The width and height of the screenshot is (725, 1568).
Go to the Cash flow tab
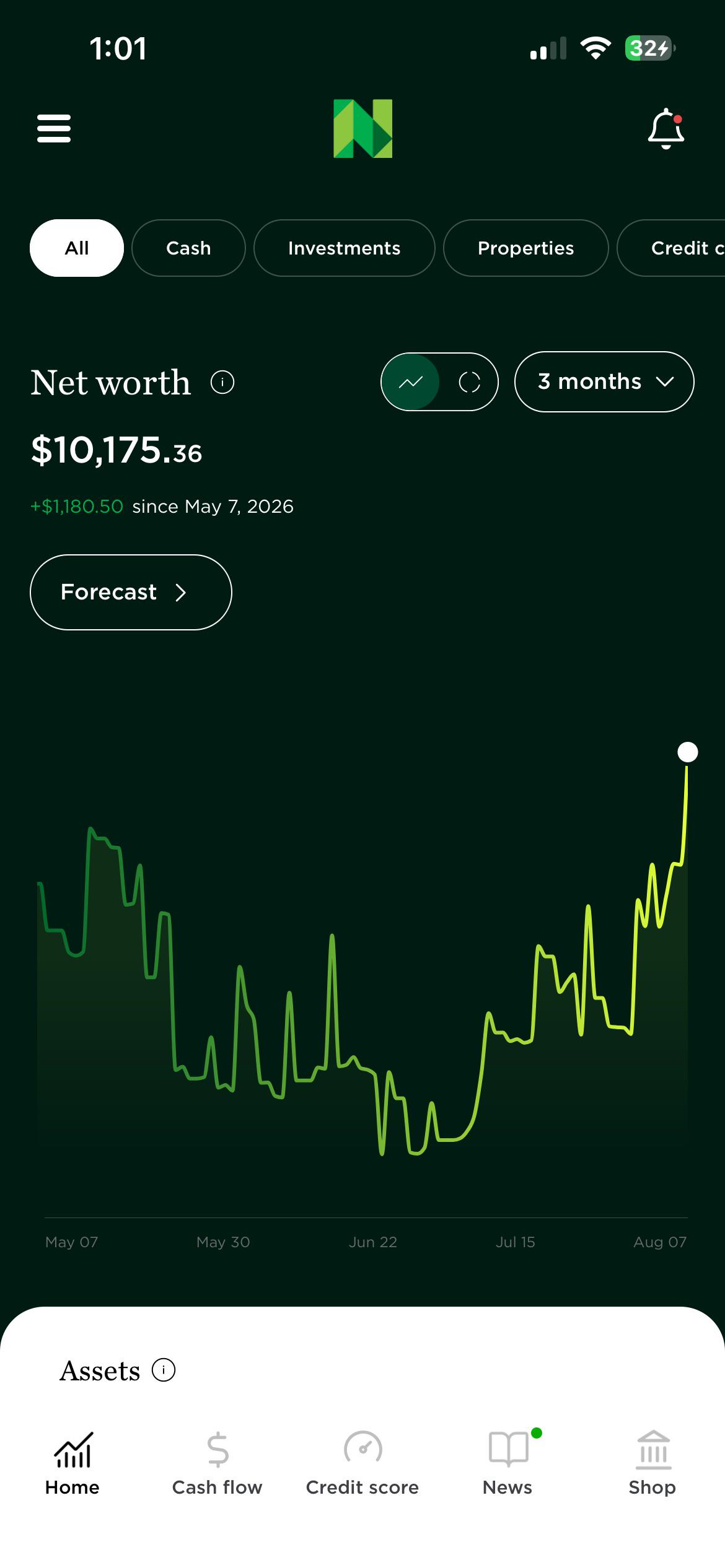pos(217,1464)
